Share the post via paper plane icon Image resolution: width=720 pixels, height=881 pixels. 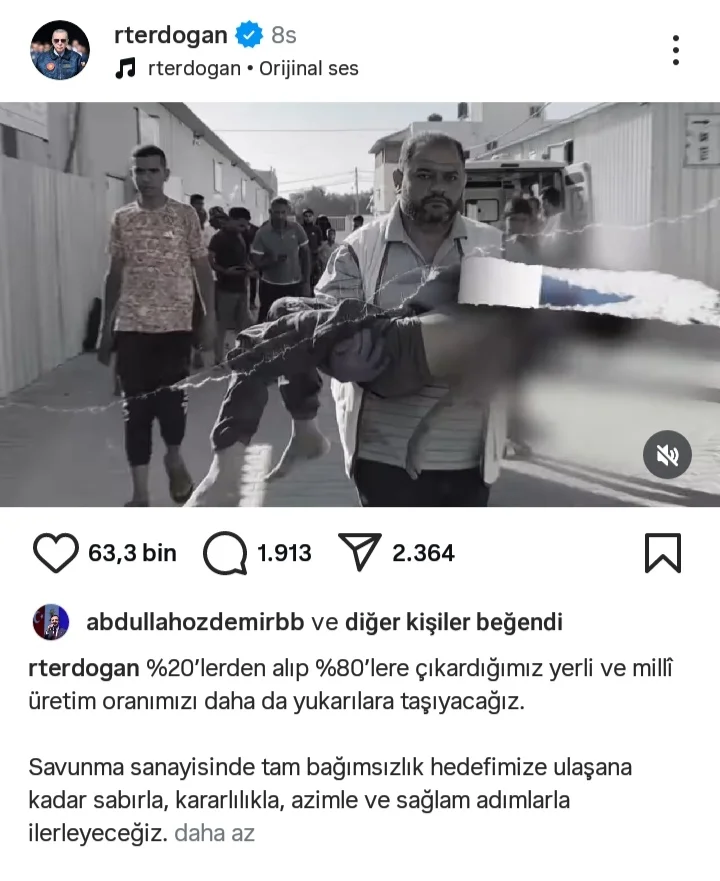coord(361,553)
